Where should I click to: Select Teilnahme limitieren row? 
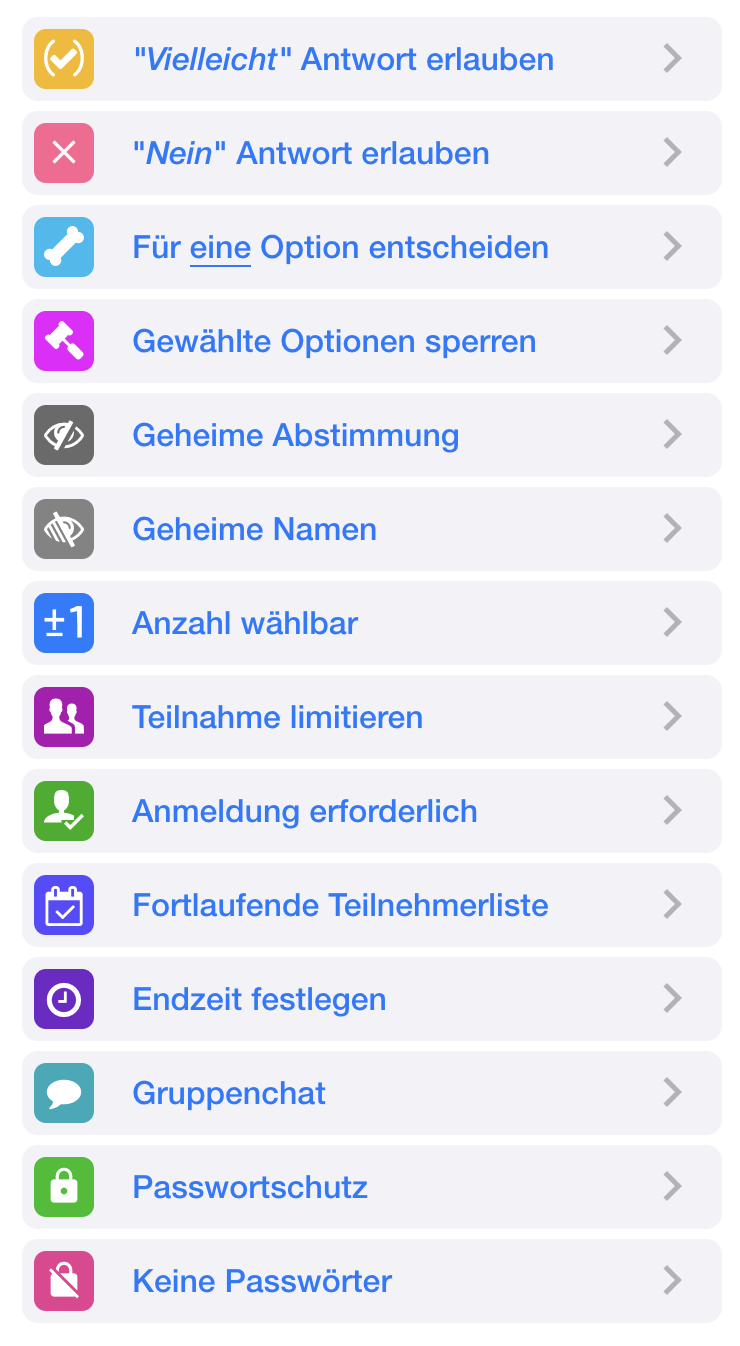point(278,718)
